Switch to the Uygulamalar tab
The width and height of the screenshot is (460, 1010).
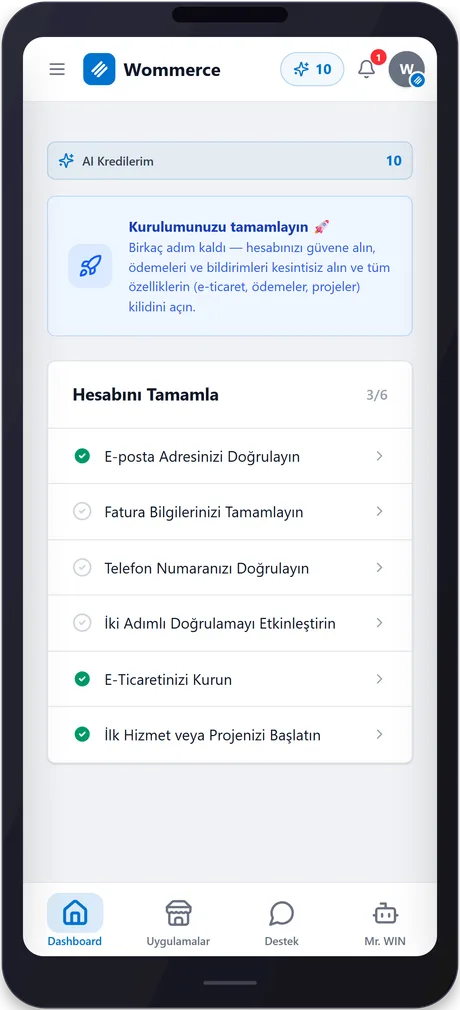pos(178,921)
